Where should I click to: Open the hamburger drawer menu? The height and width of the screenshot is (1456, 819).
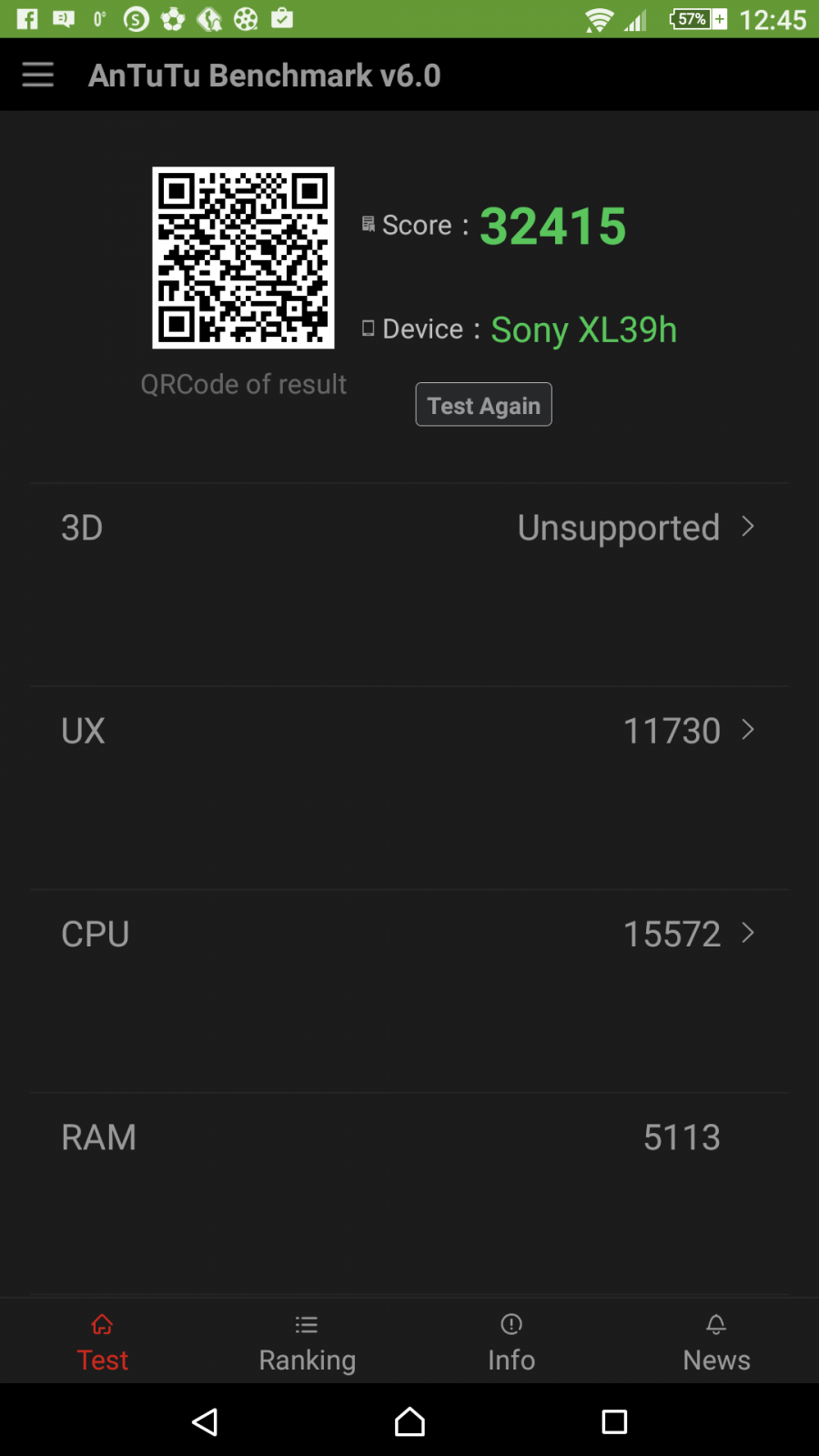pyautogui.click(x=38, y=75)
